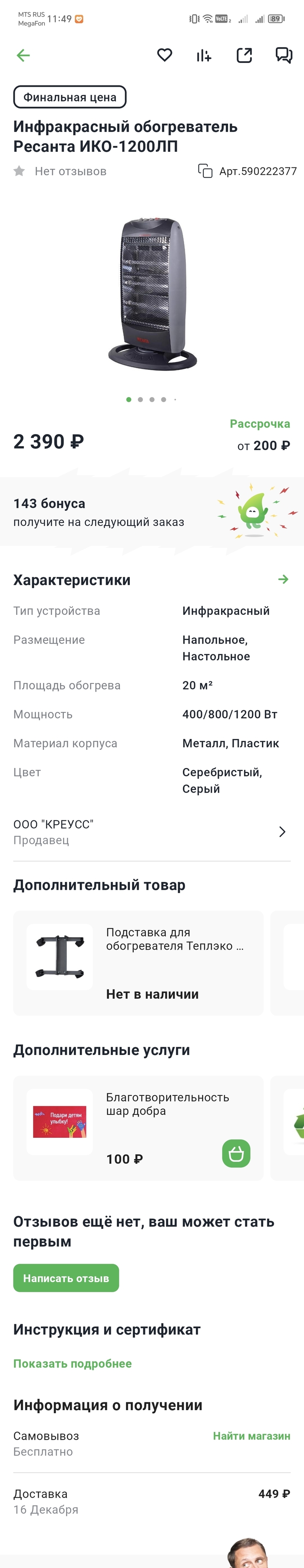Tap Написать отзыв button

coord(66,1278)
